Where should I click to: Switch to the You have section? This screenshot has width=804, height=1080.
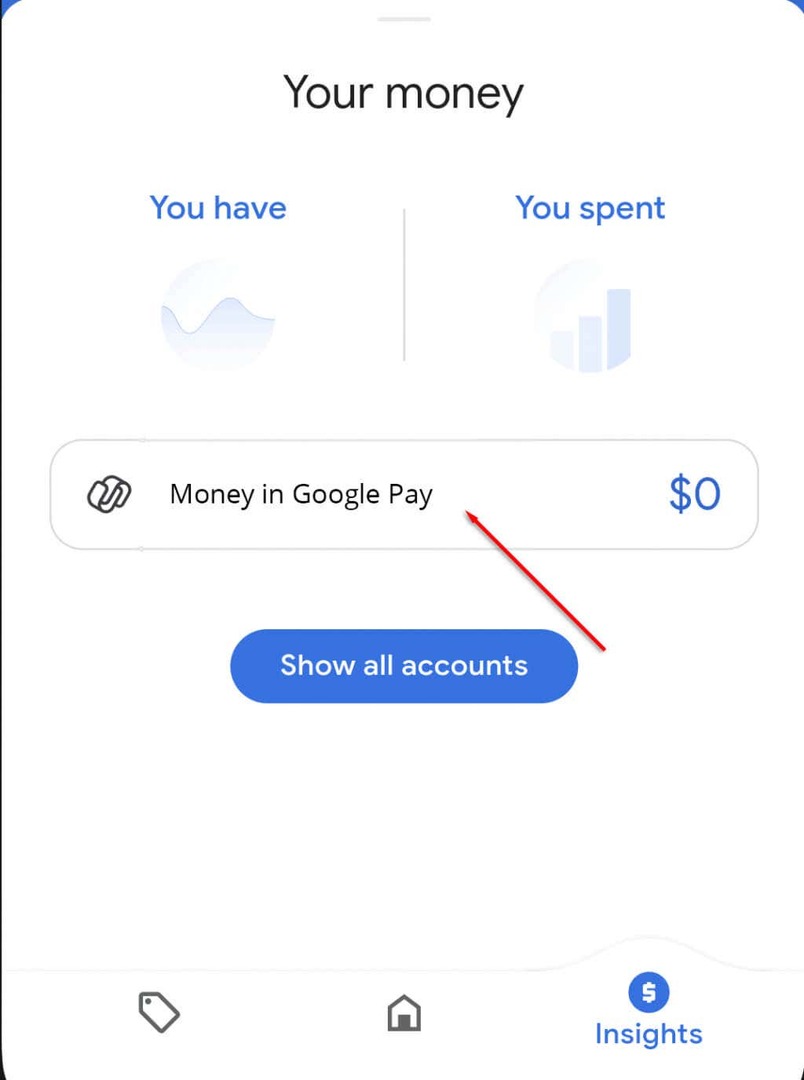click(x=218, y=208)
